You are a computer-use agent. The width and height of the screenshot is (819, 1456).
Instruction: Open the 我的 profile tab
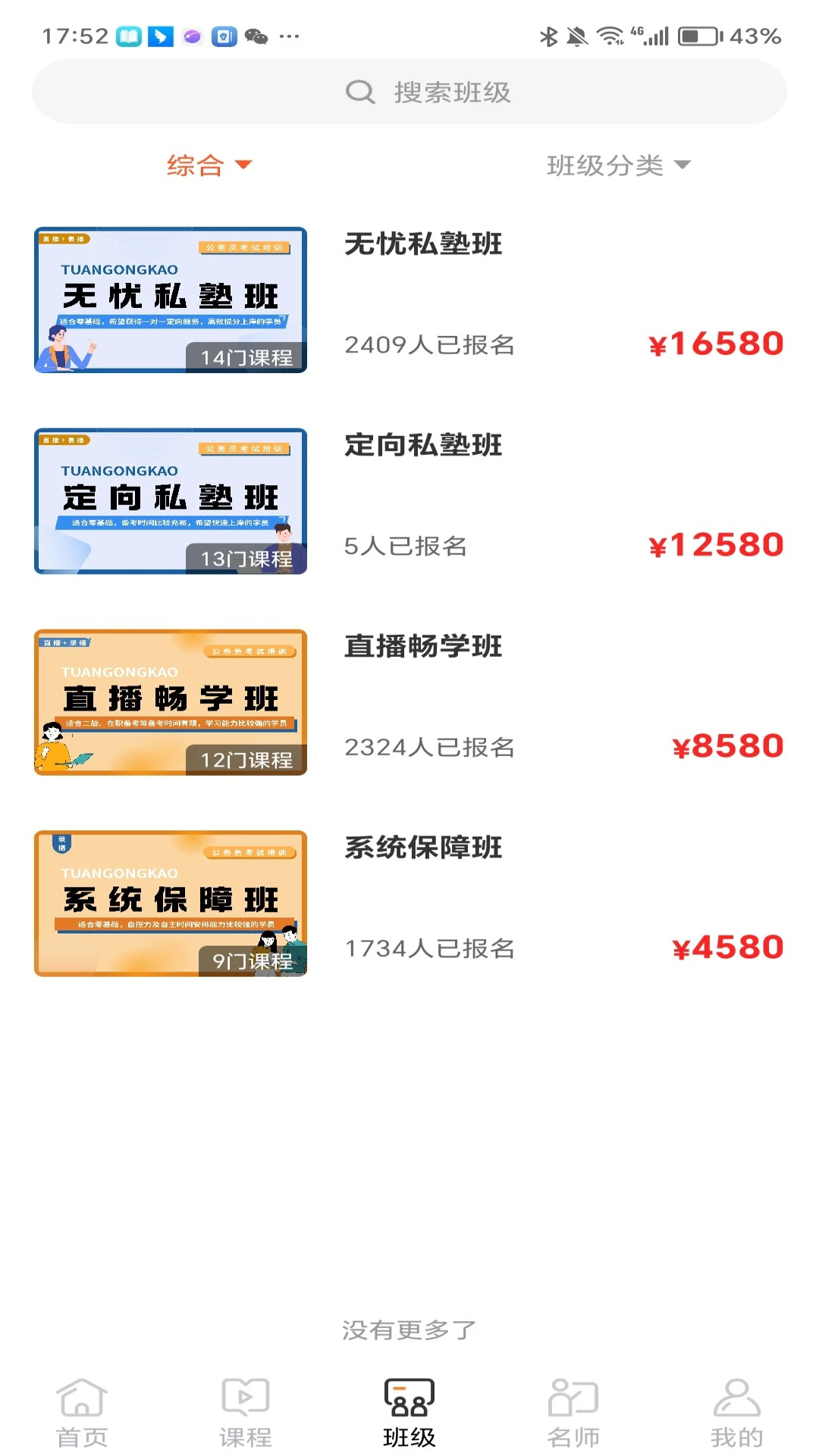click(x=737, y=1413)
